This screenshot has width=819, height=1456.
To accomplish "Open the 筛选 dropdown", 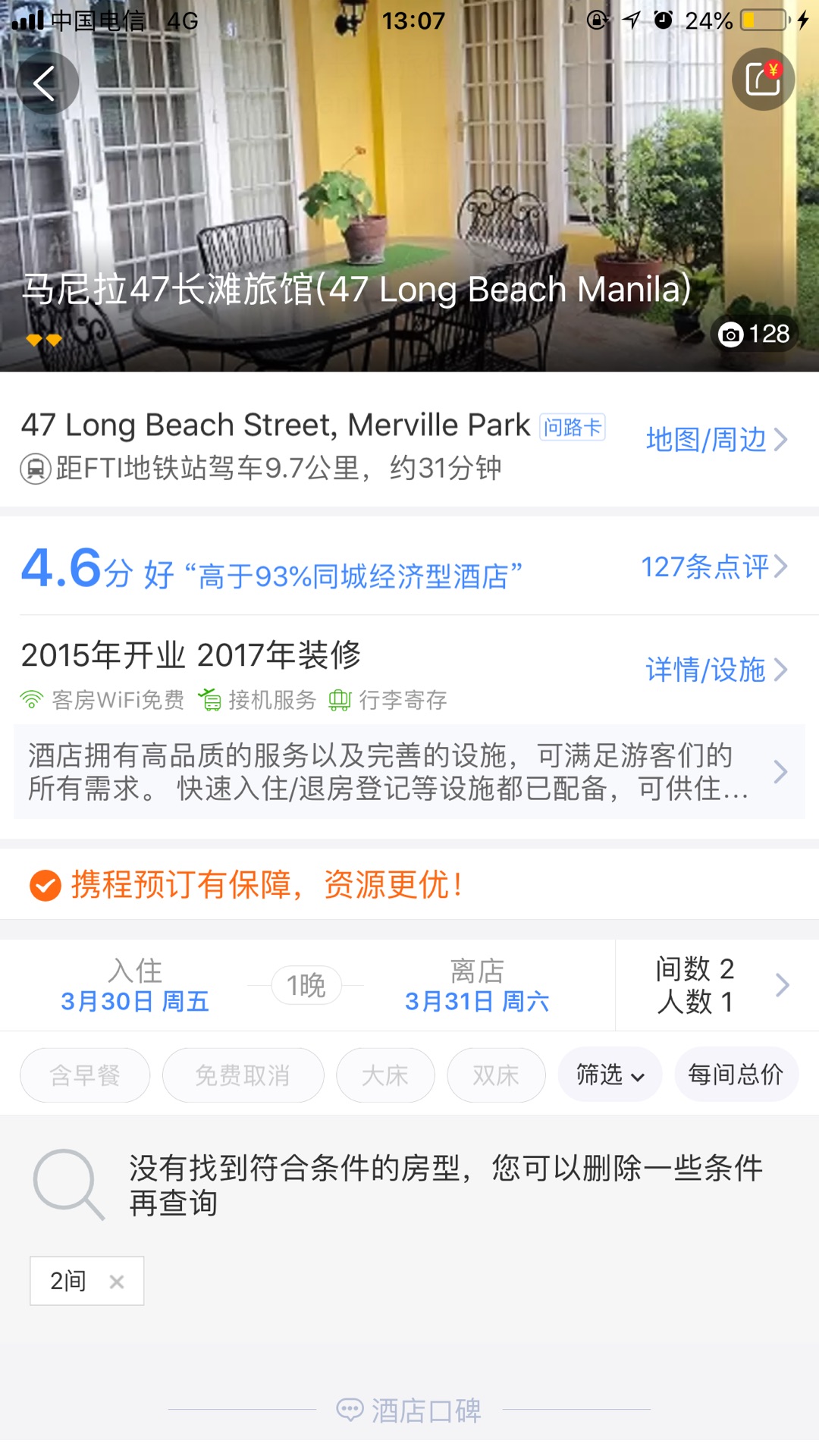I will [610, 1075].
